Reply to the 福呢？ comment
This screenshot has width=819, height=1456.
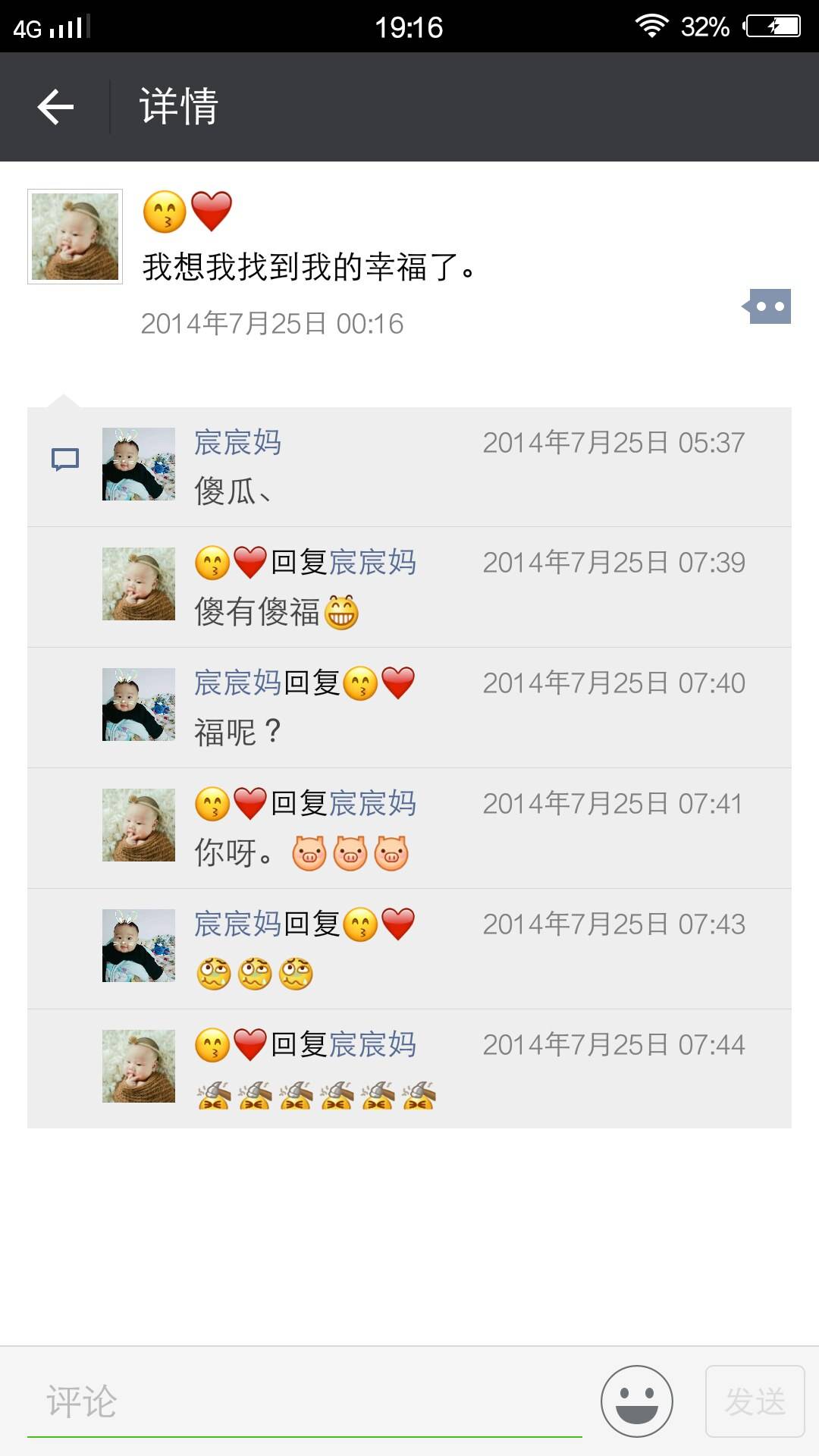pos(455,732)
